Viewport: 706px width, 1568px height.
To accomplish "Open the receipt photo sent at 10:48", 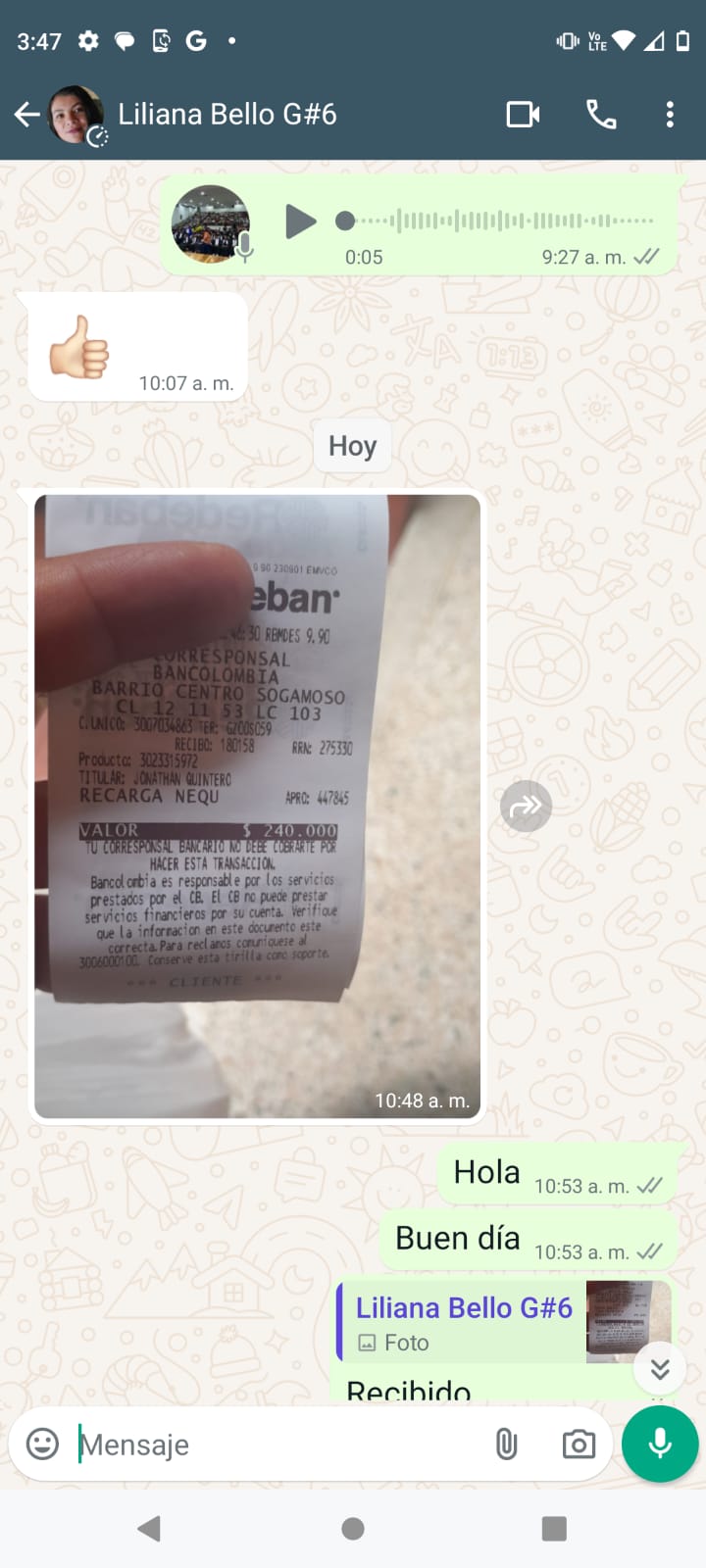I will point(257,806).
